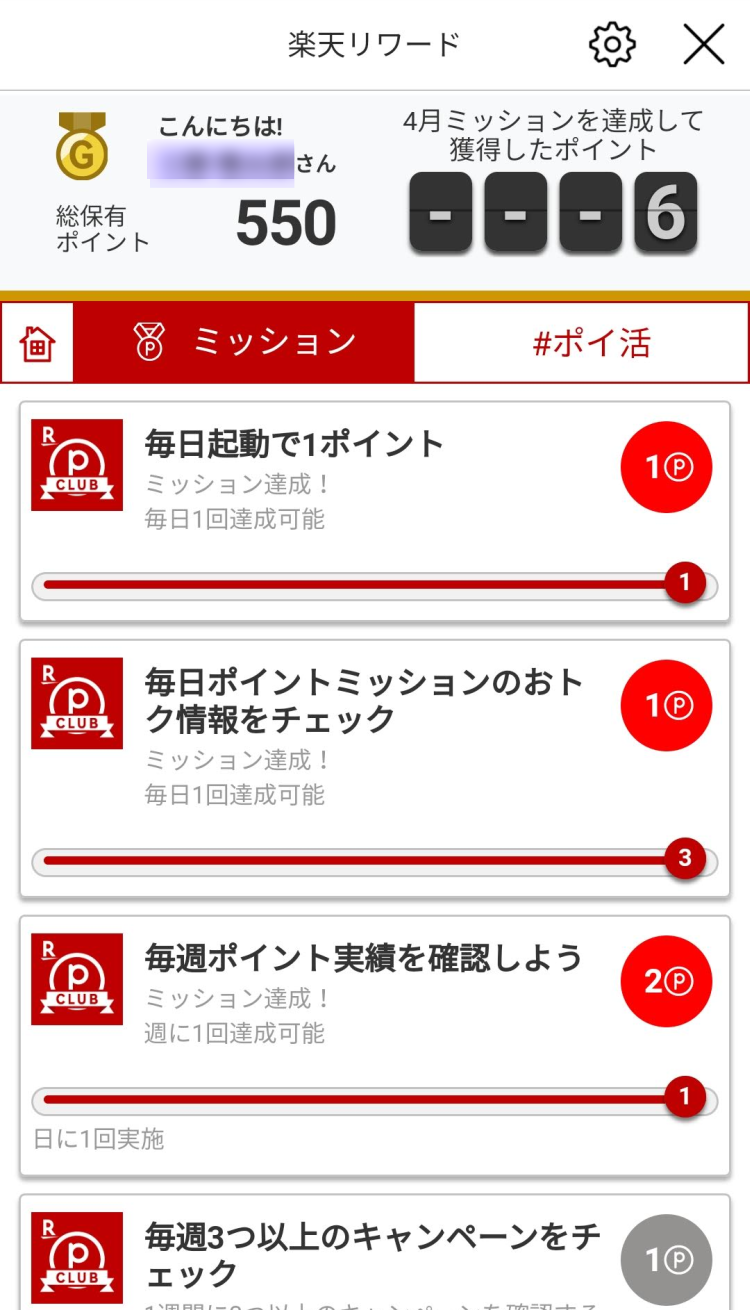Open the settings gear icon
The image size is (750, 1310).
point(612,45)
